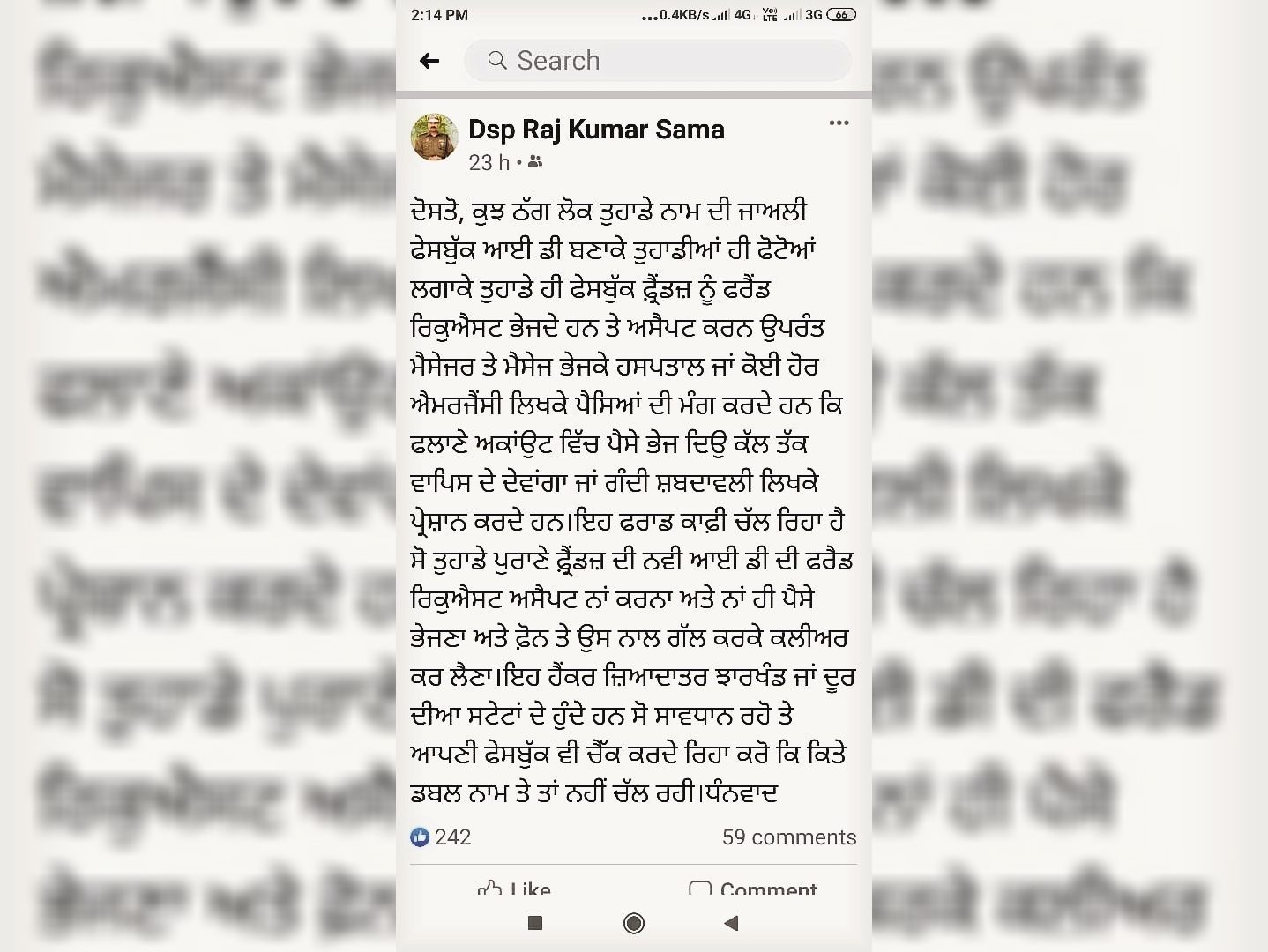Viewport: 1268px width, 952px height.
Task: Like the post by Dsp Raj Kumar Sama
Action: 514,889
